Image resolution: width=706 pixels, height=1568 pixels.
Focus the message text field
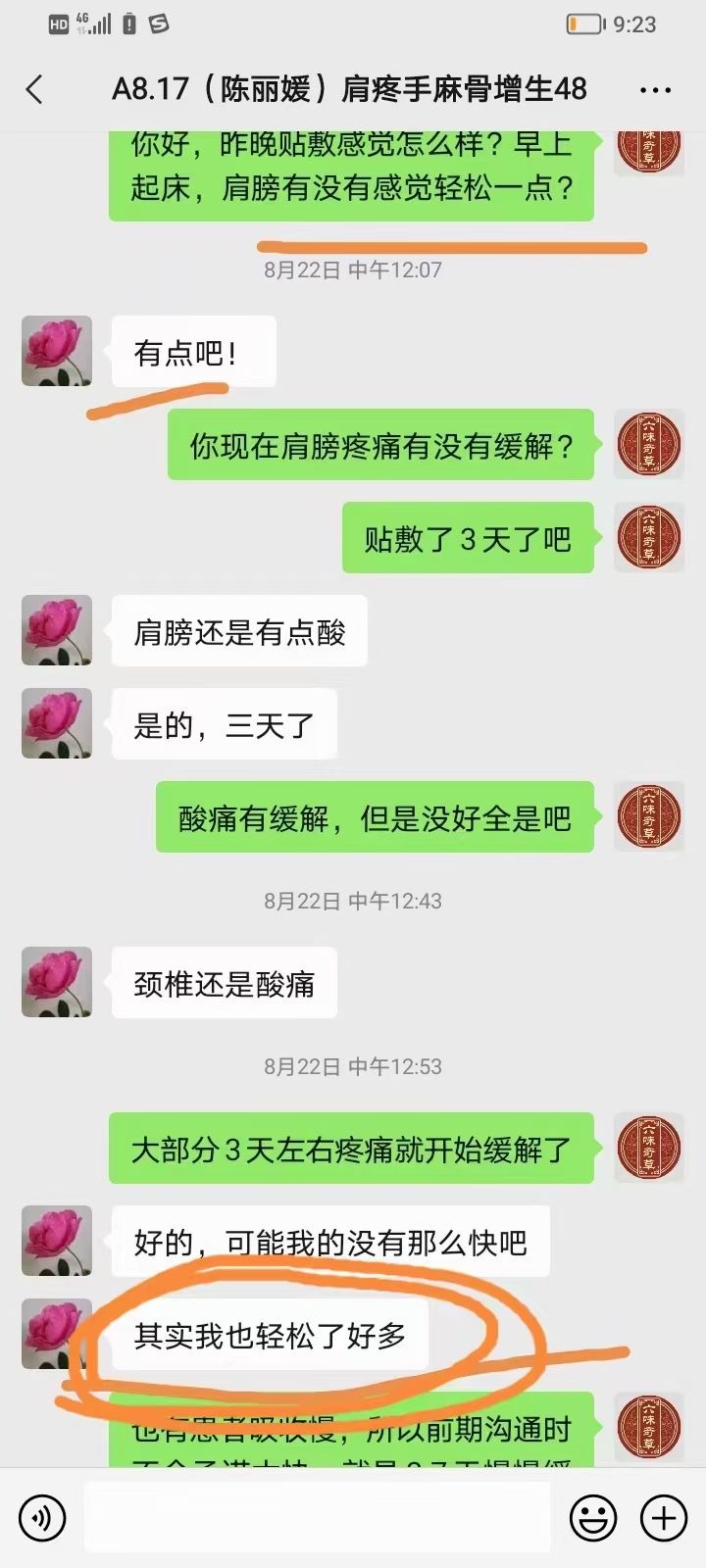(316, 1518)
